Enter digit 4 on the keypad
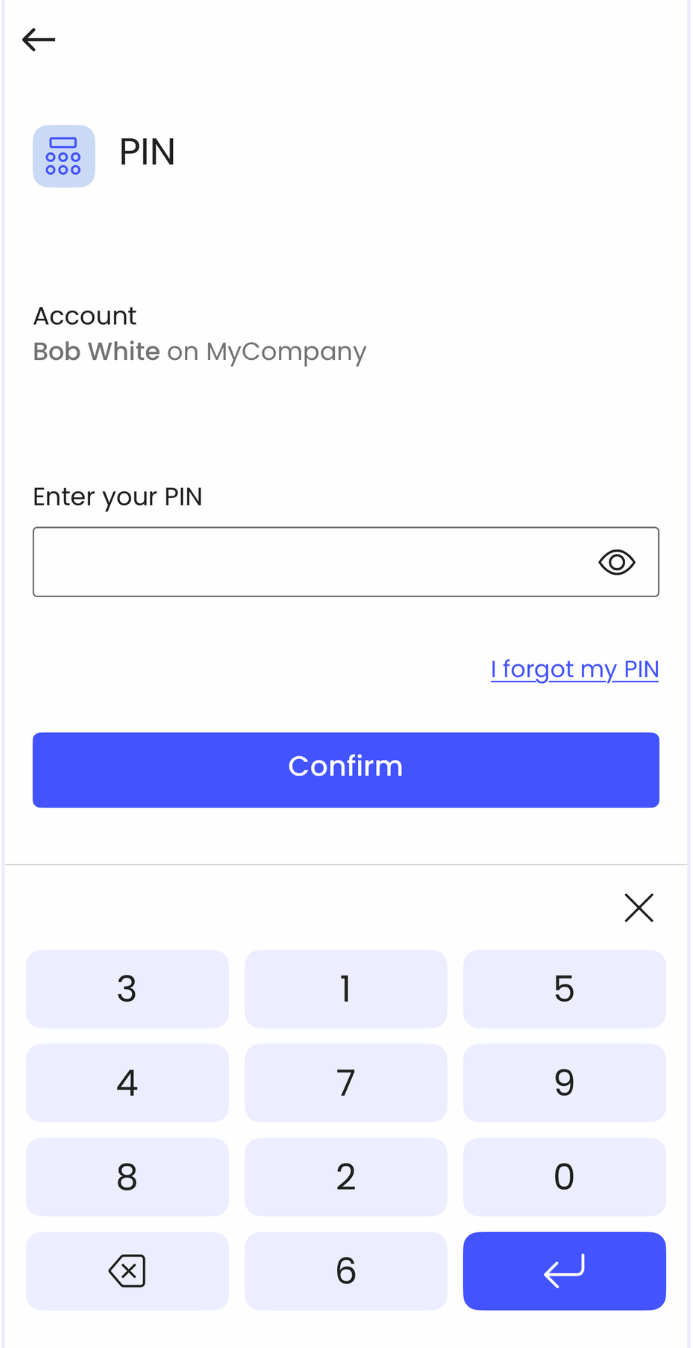Viewport: 693px width, 1348px height. tap(127, 1083)
